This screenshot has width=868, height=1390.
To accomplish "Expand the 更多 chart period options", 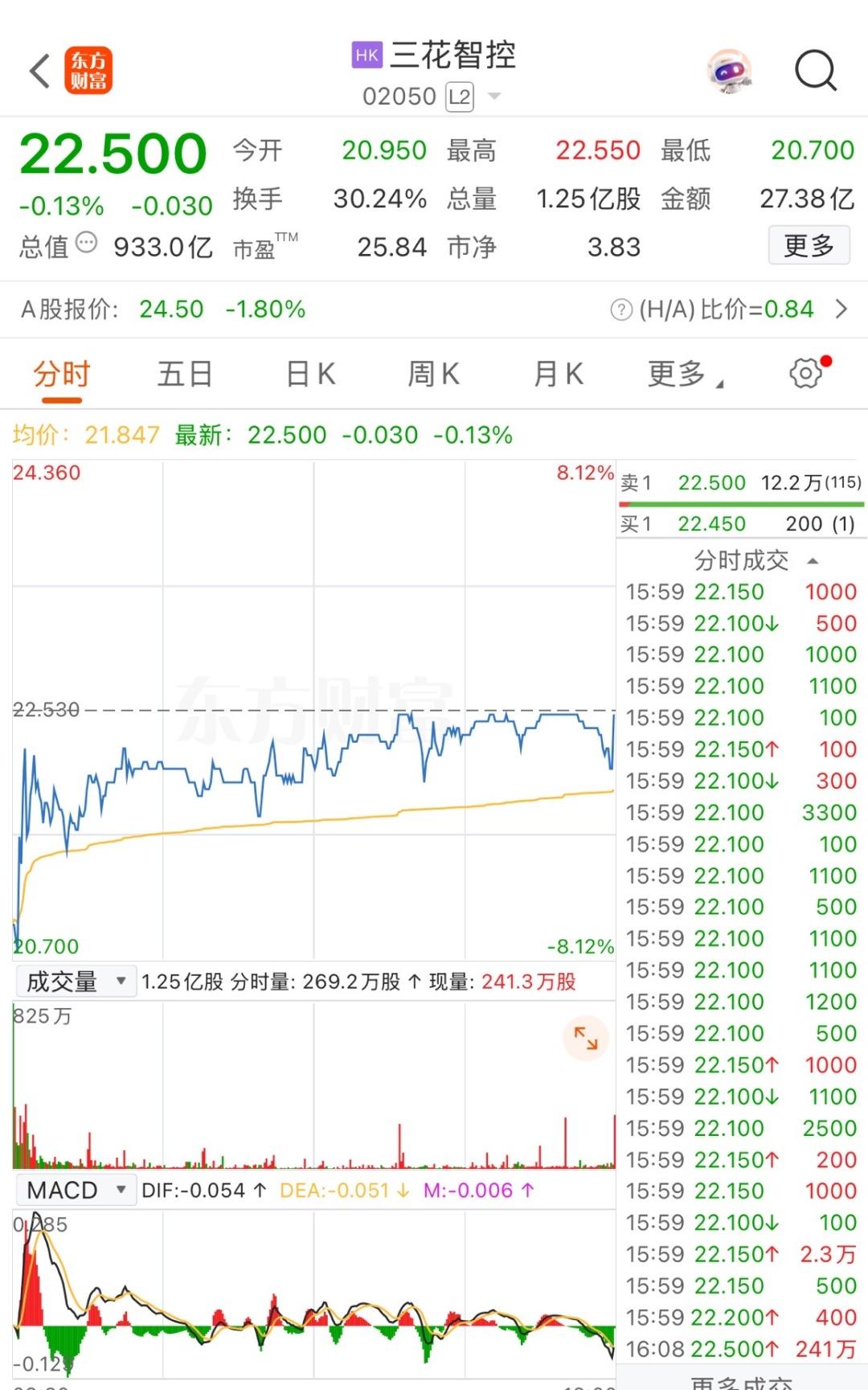I will (683, 374).
